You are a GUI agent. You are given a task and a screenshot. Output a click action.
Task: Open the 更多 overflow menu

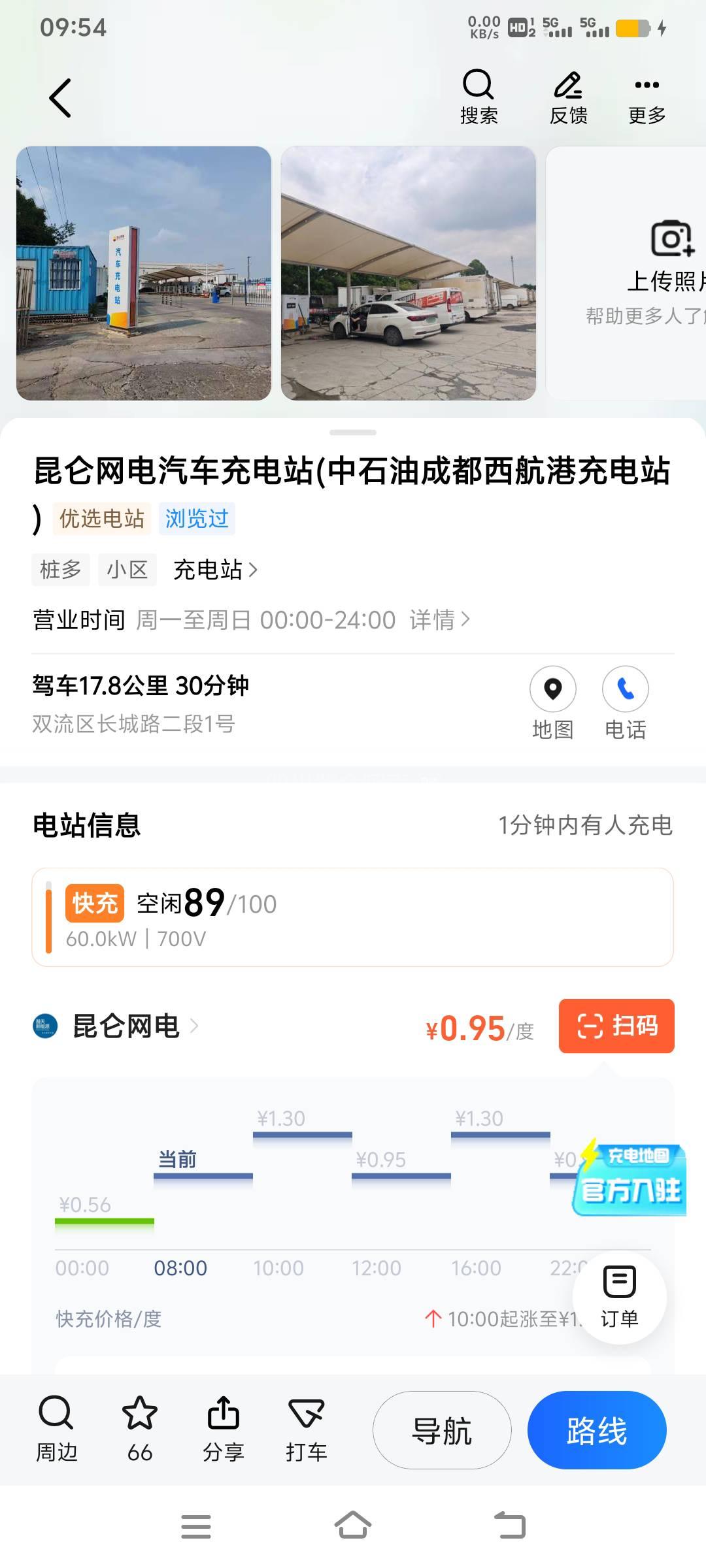click(x=647, y=97)
